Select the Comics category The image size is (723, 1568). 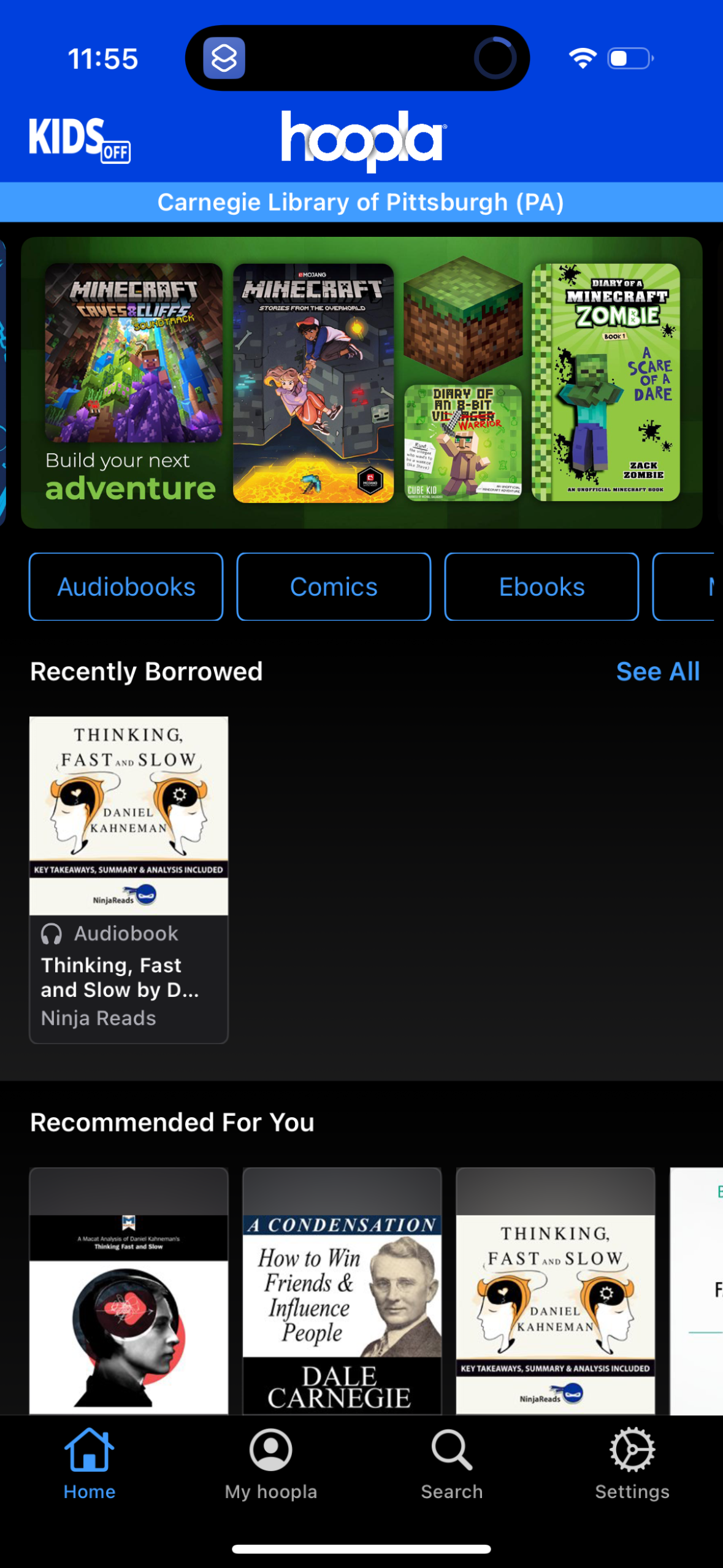click(333, 586)
